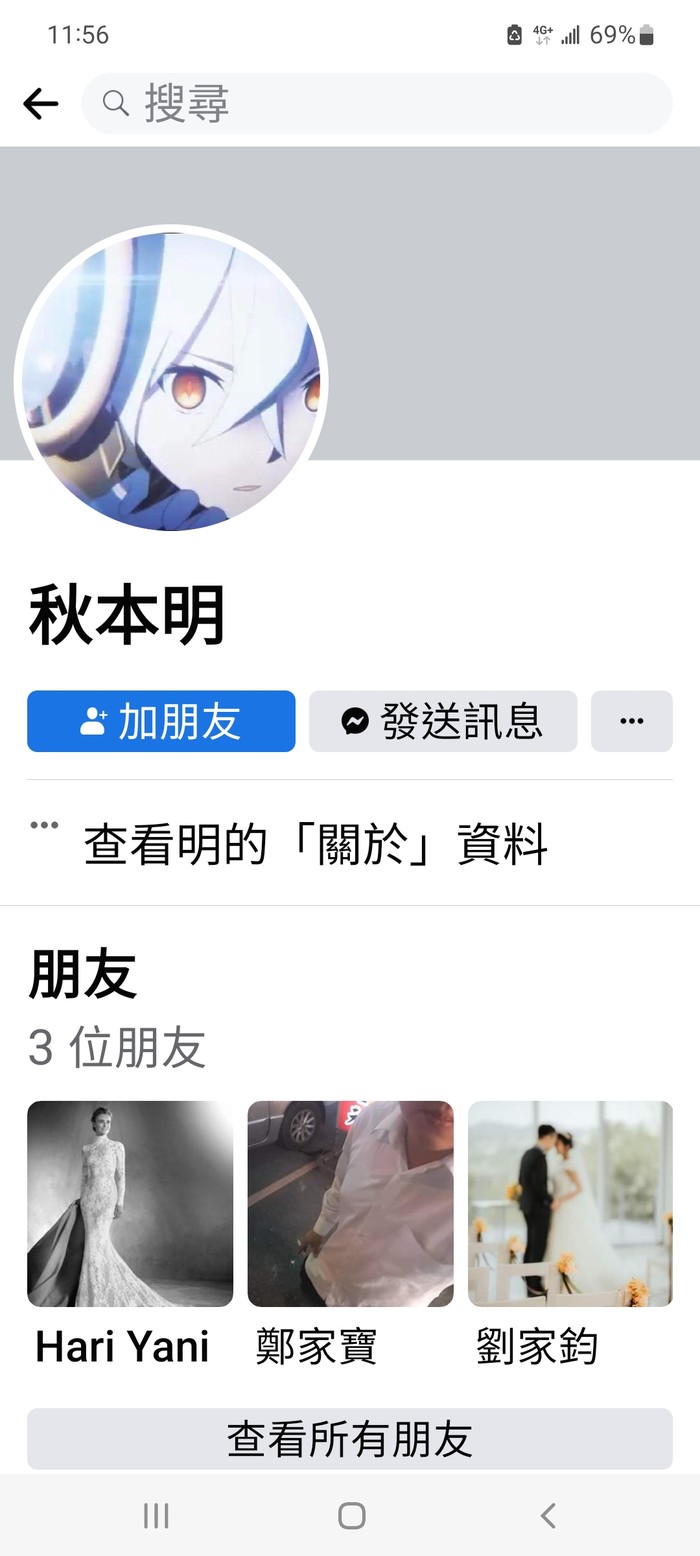Tap the system home button

(x=351, y=1516)
